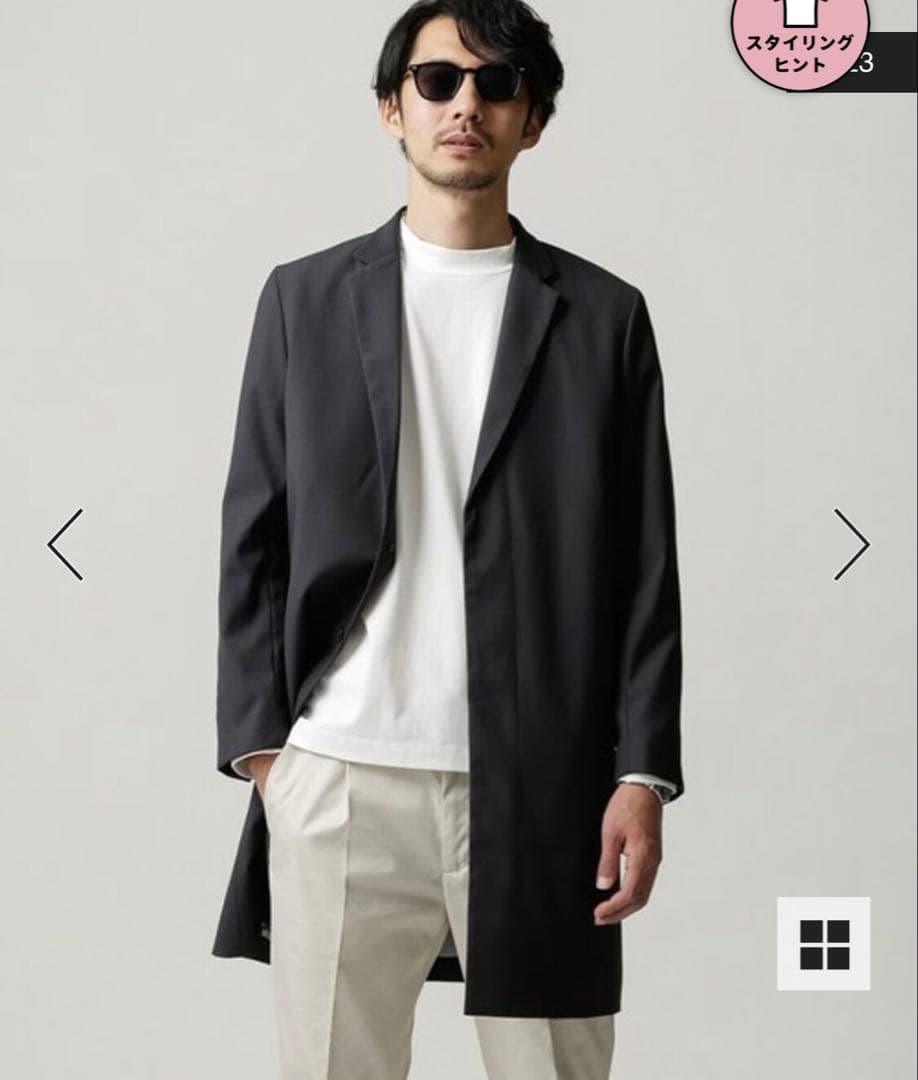Show the next product photo

point(851,544)
